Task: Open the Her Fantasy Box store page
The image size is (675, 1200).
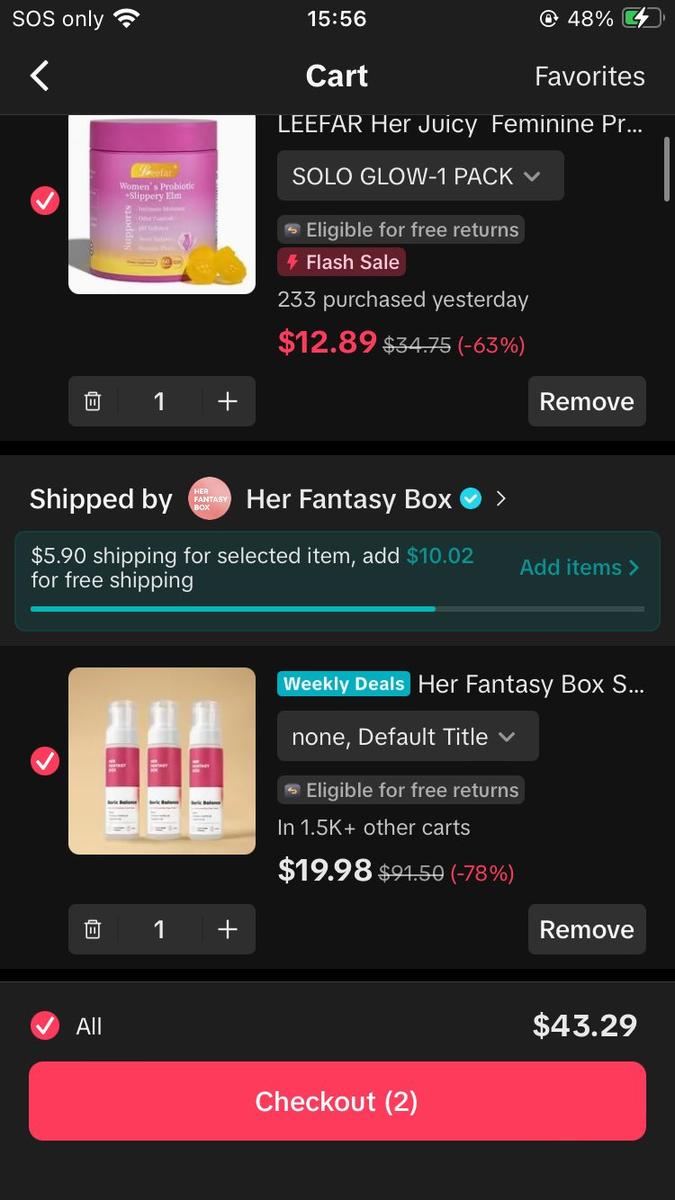Action: click(x=348, y=499)
